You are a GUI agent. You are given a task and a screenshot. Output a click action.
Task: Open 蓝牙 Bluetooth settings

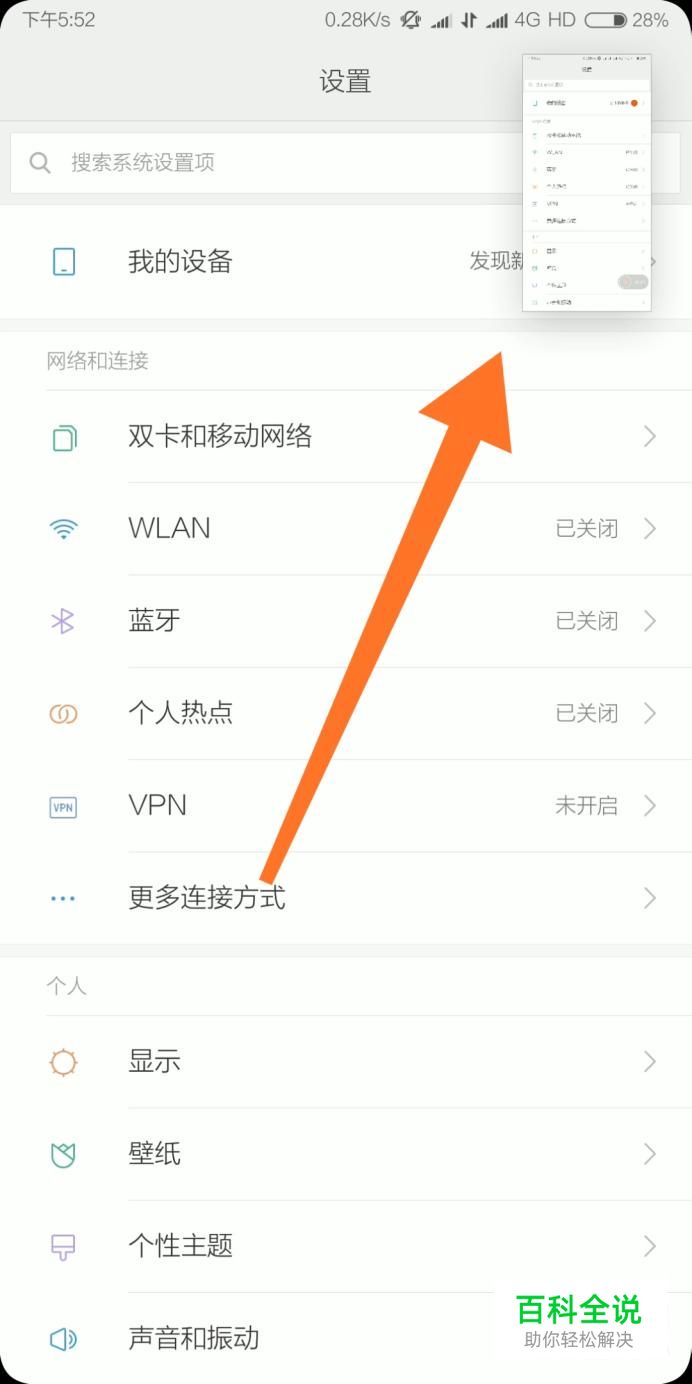(346, 621)
